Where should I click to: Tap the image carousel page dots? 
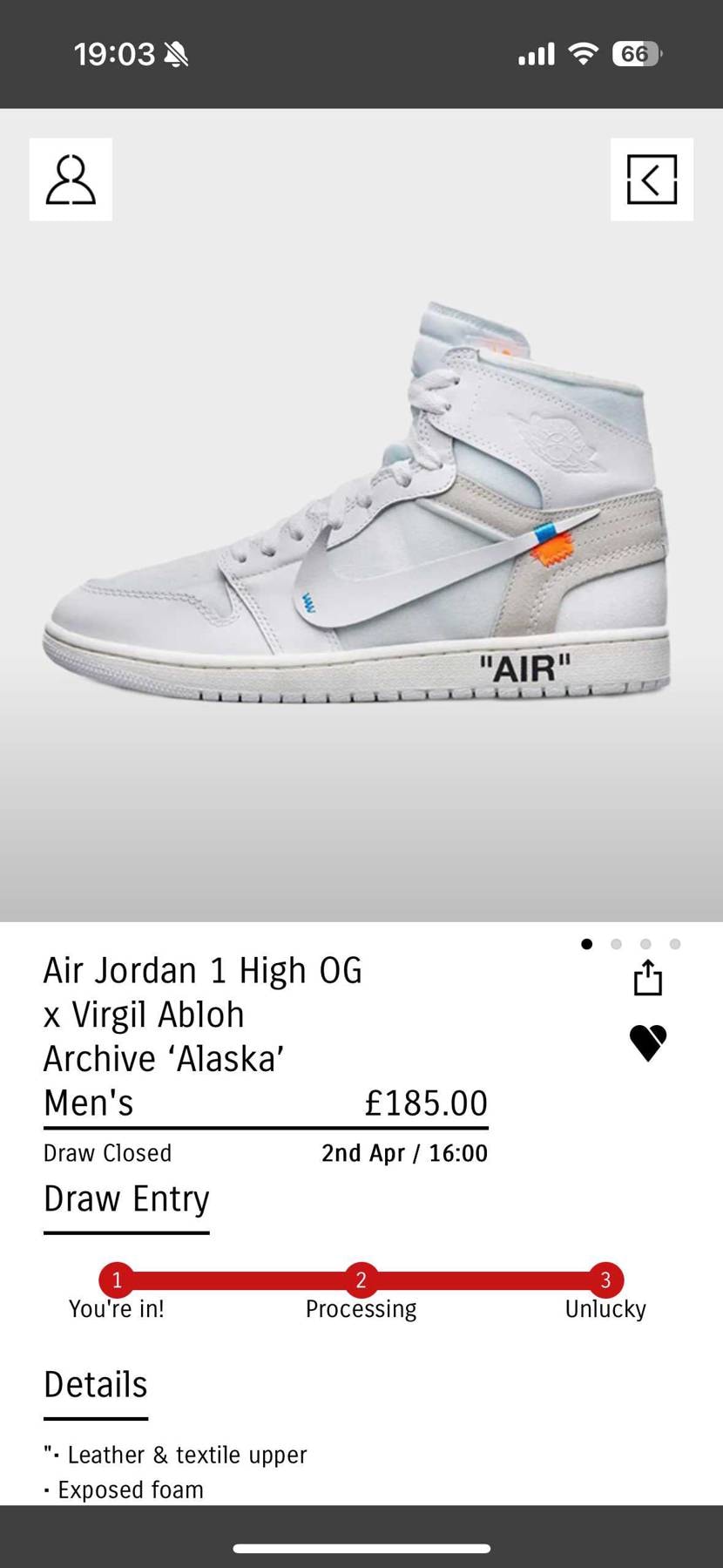click(631, 944)
